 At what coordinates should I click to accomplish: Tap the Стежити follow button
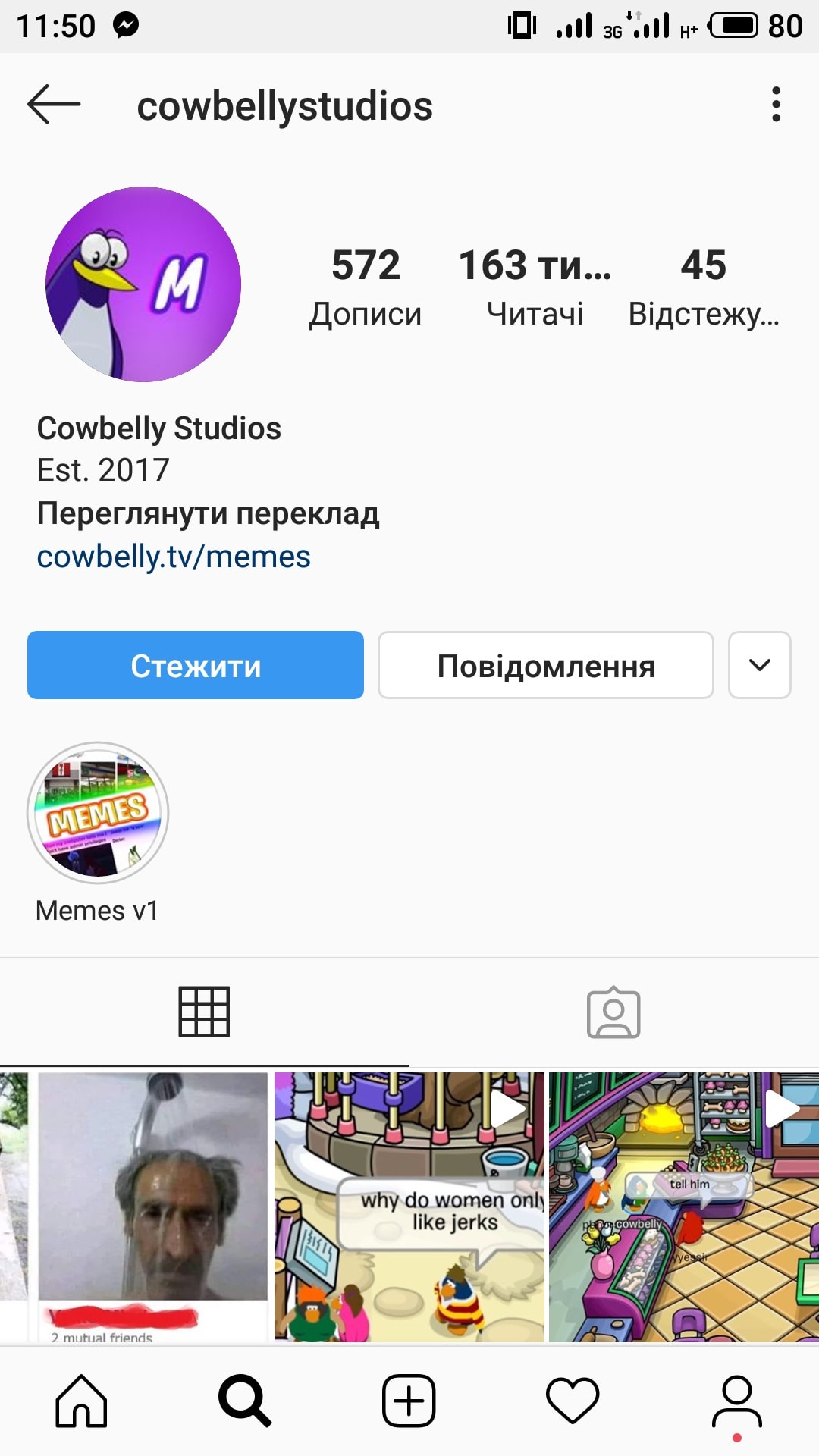[x=196, y=665]
